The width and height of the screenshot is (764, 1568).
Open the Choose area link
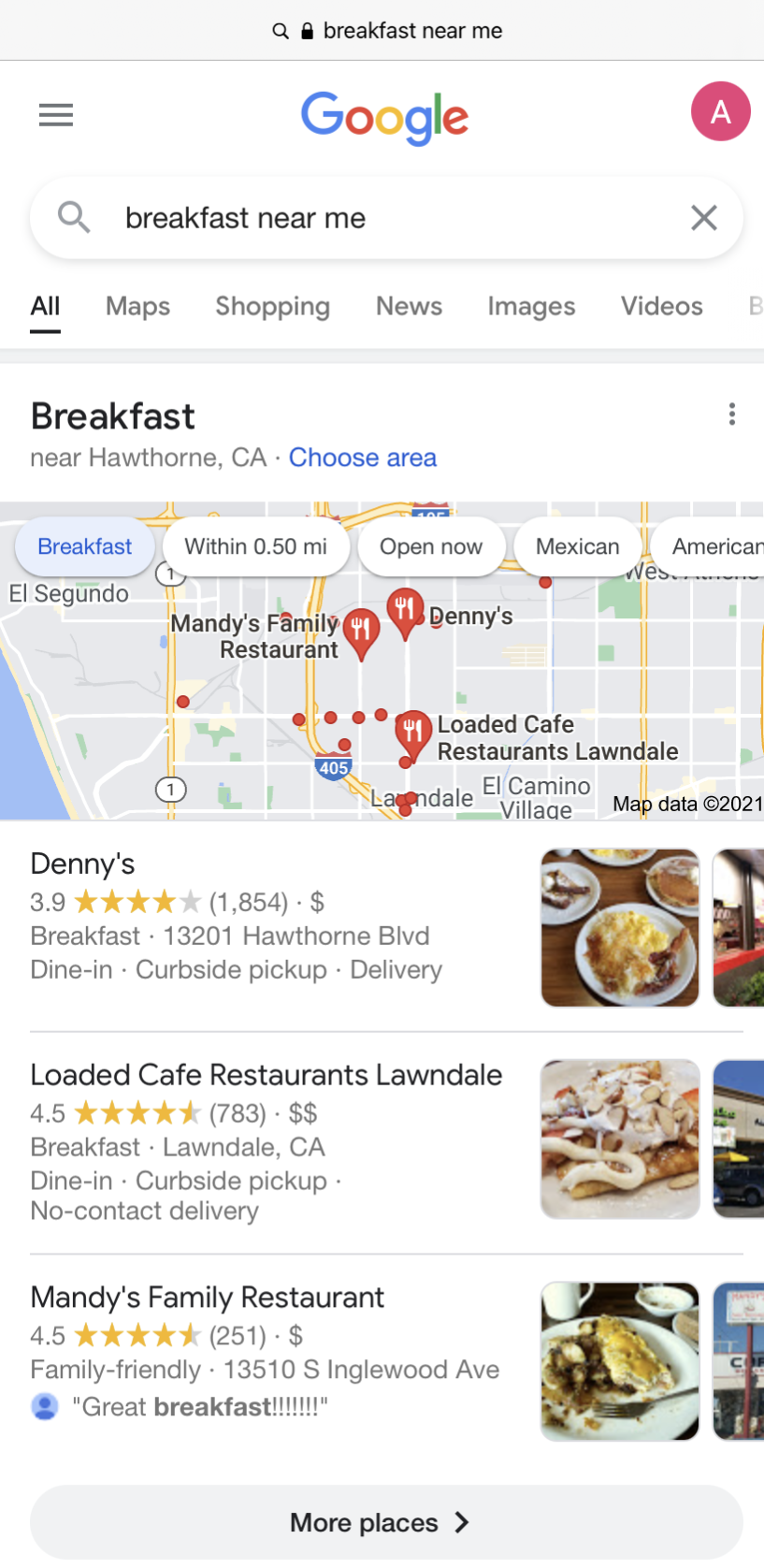click(363, 457)
